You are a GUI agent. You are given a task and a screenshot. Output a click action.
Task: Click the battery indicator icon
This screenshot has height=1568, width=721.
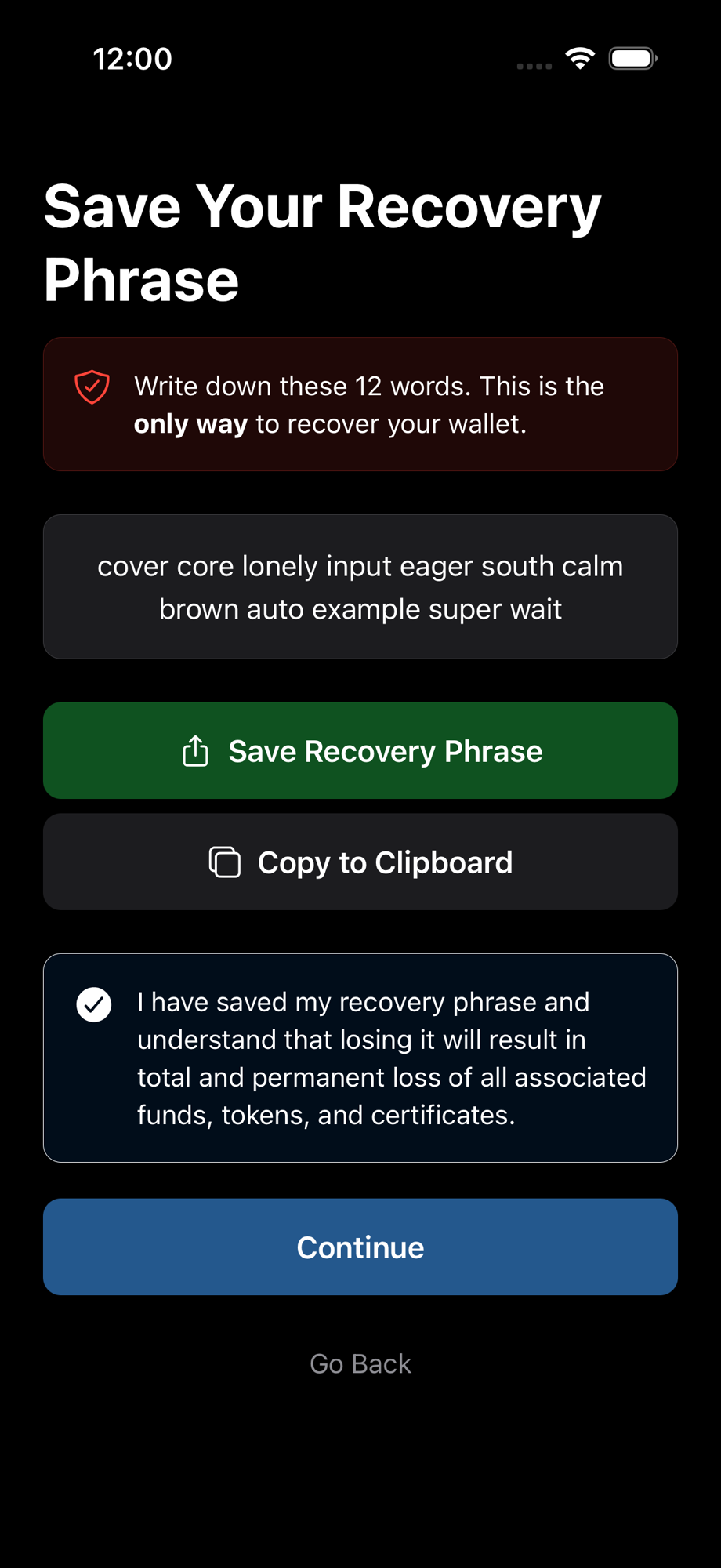coord(632,57)
